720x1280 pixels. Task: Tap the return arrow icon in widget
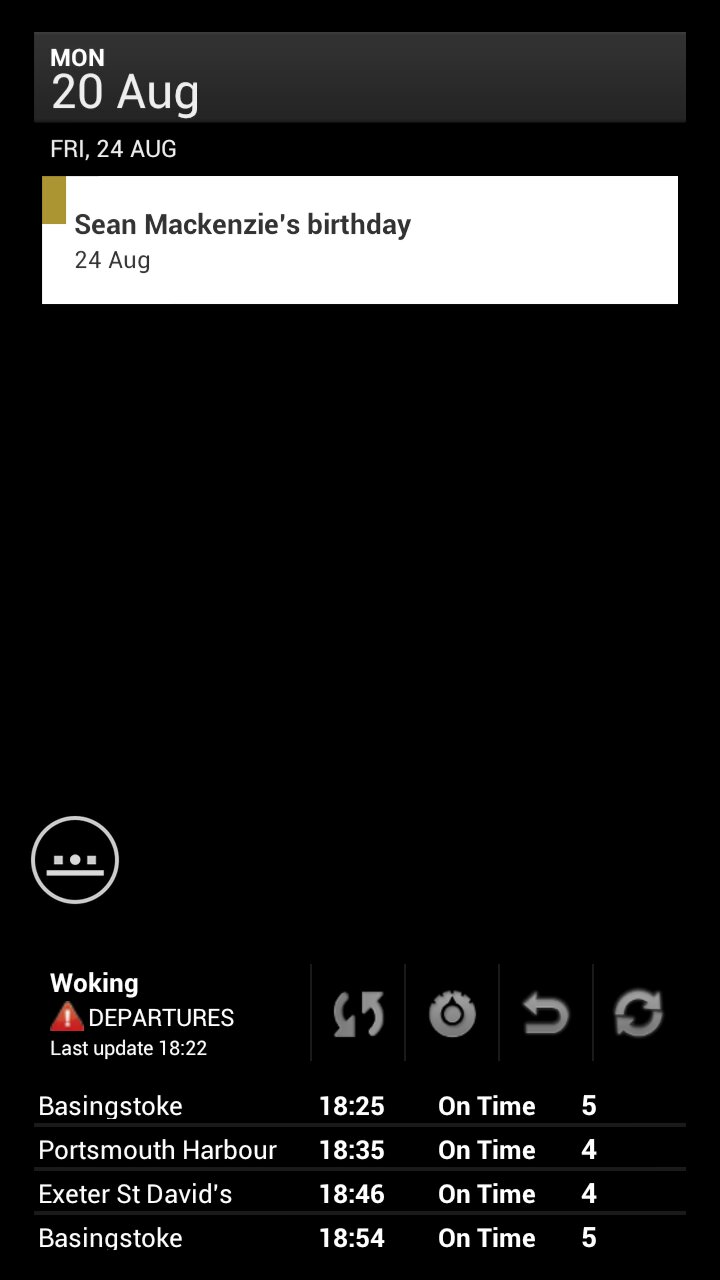(x=546, y=1014)
